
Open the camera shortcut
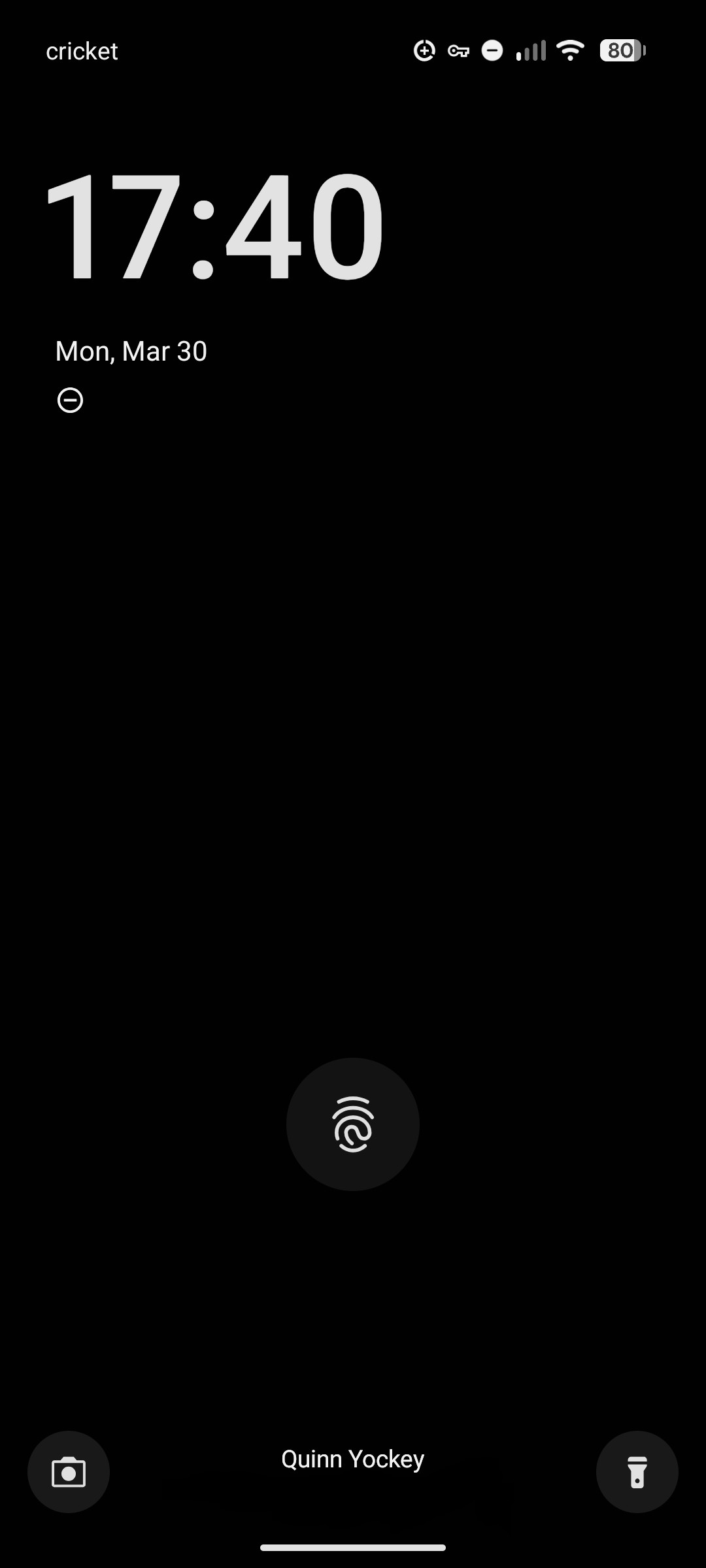(x=69, y=1472)
